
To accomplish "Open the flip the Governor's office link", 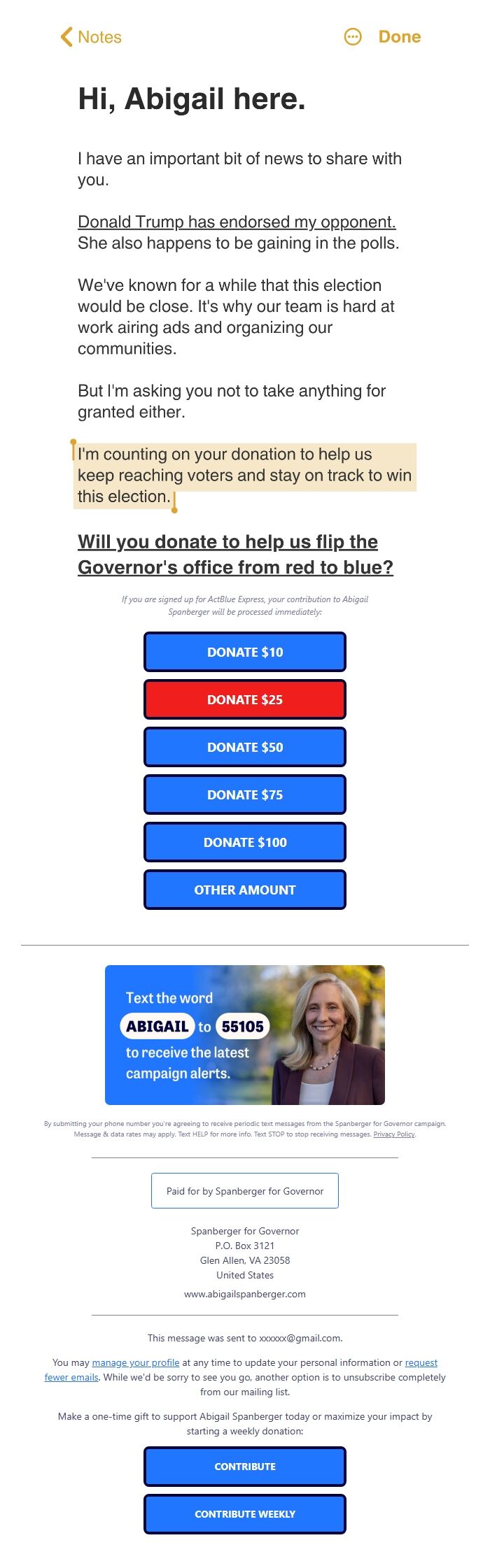I will coord(235,554).
